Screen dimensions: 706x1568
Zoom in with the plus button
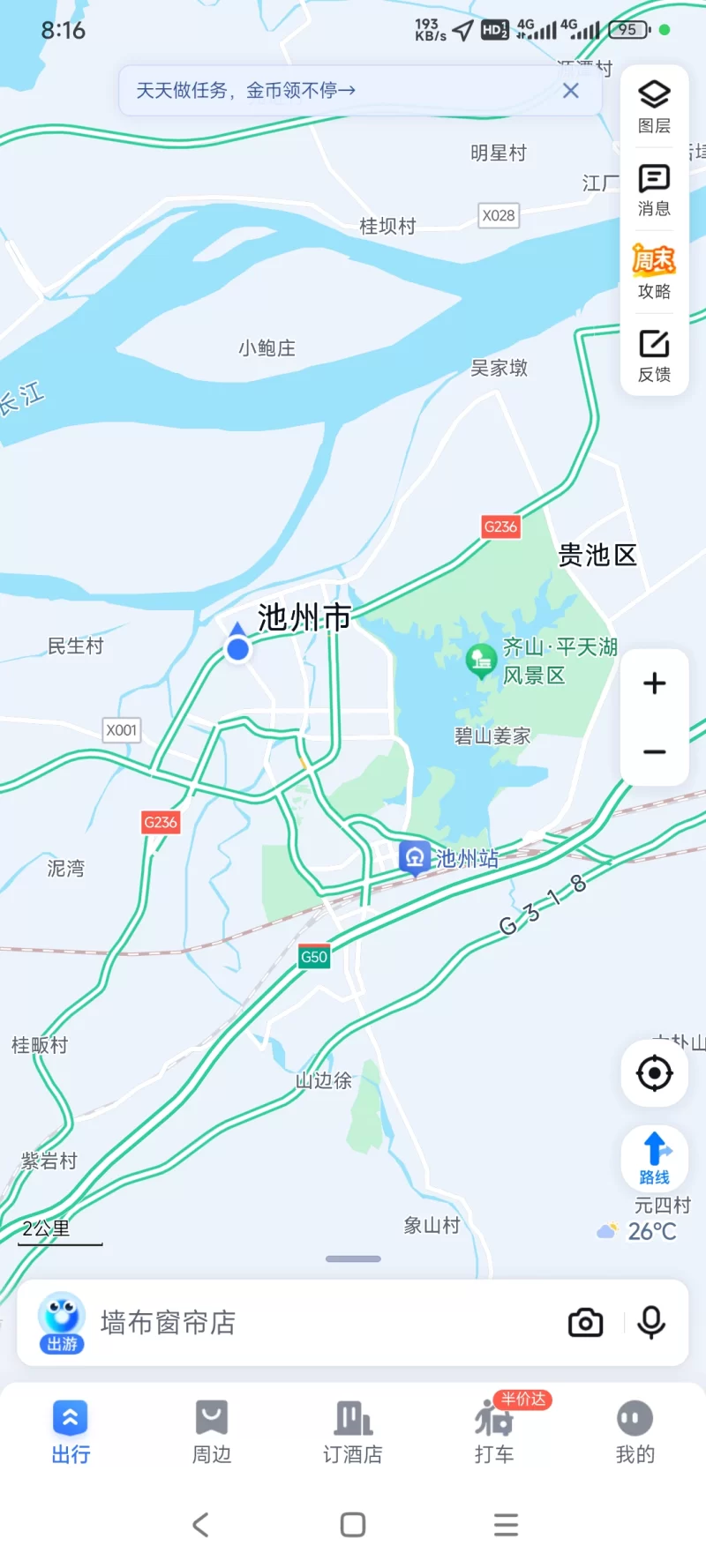654,683
